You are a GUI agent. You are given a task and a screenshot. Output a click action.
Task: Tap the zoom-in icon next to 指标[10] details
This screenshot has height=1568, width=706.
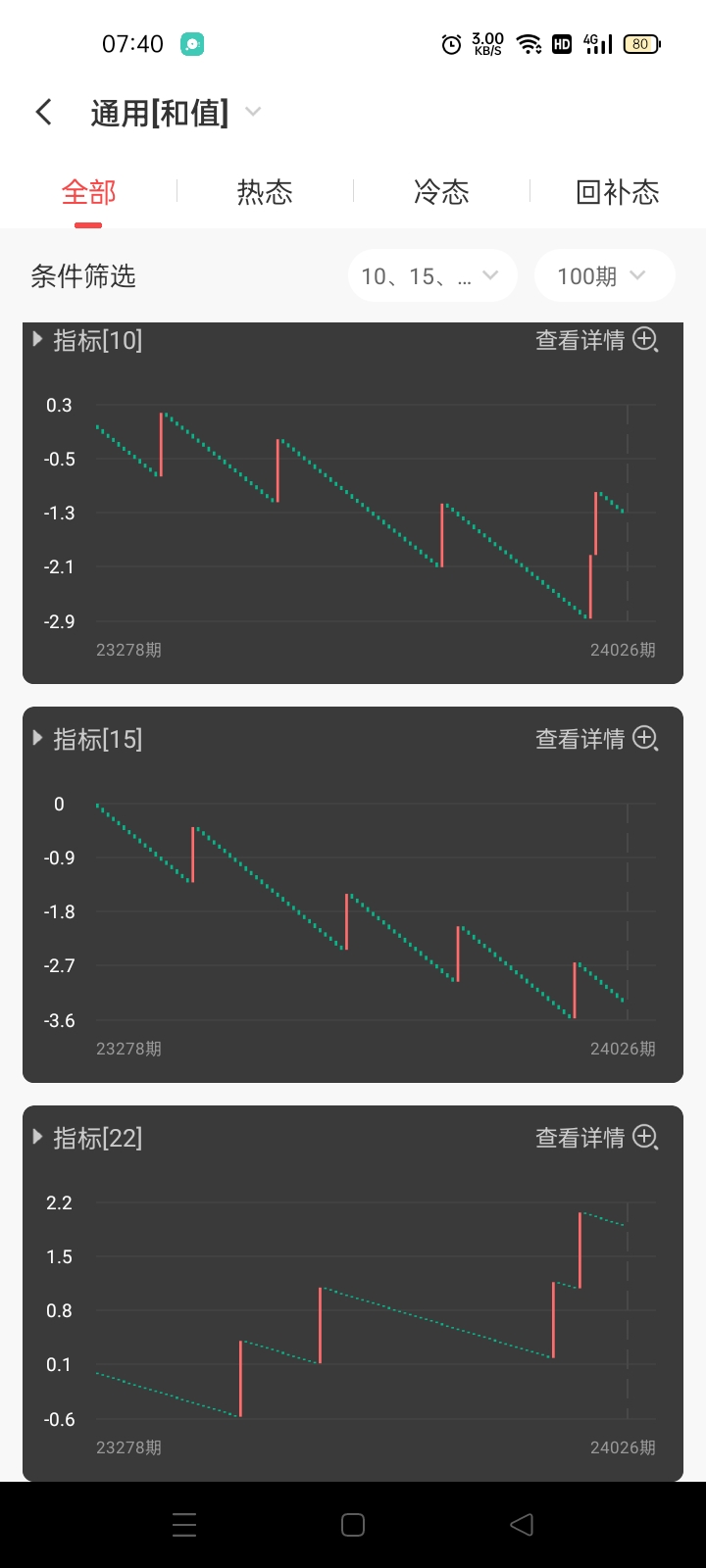pos(644,340)
